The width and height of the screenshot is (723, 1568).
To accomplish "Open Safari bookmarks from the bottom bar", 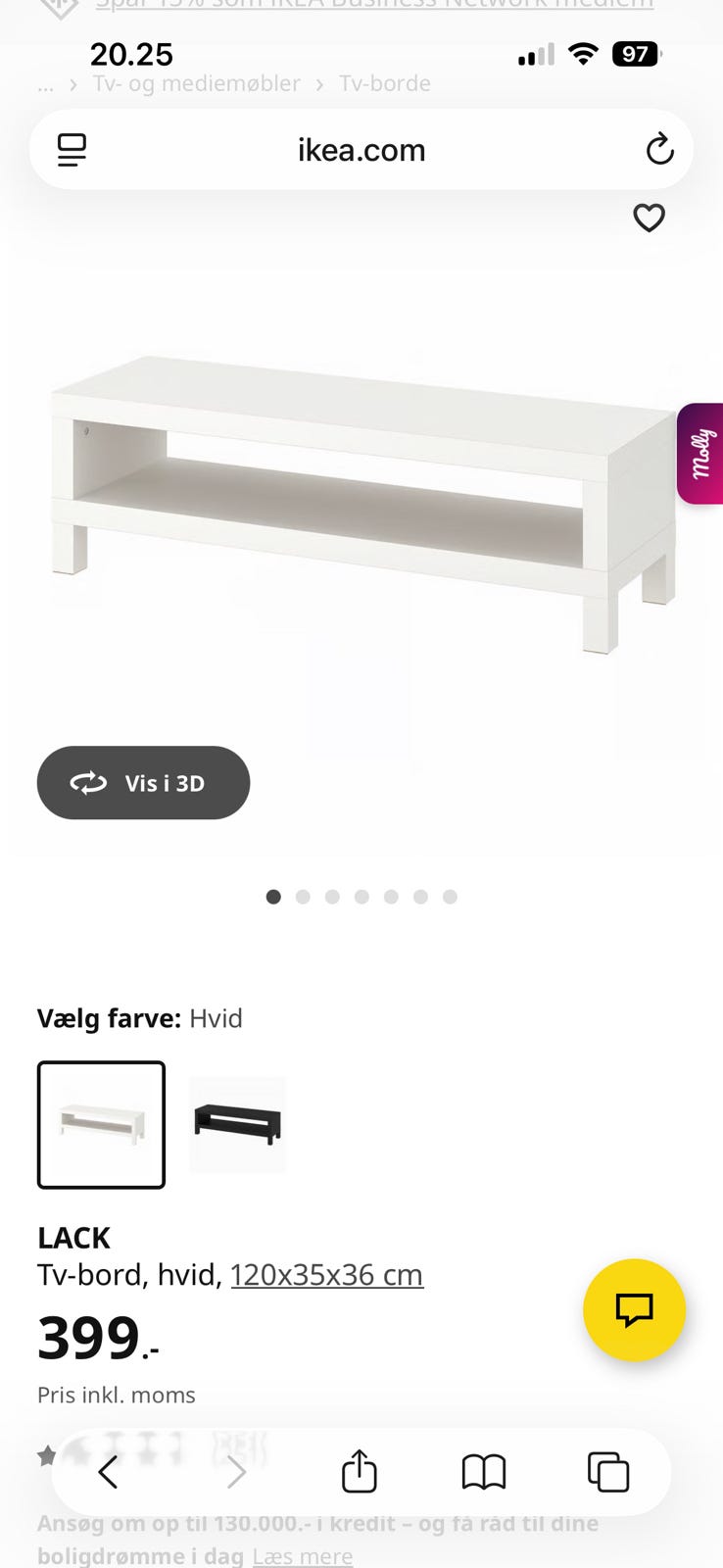I will point(484,1471).
